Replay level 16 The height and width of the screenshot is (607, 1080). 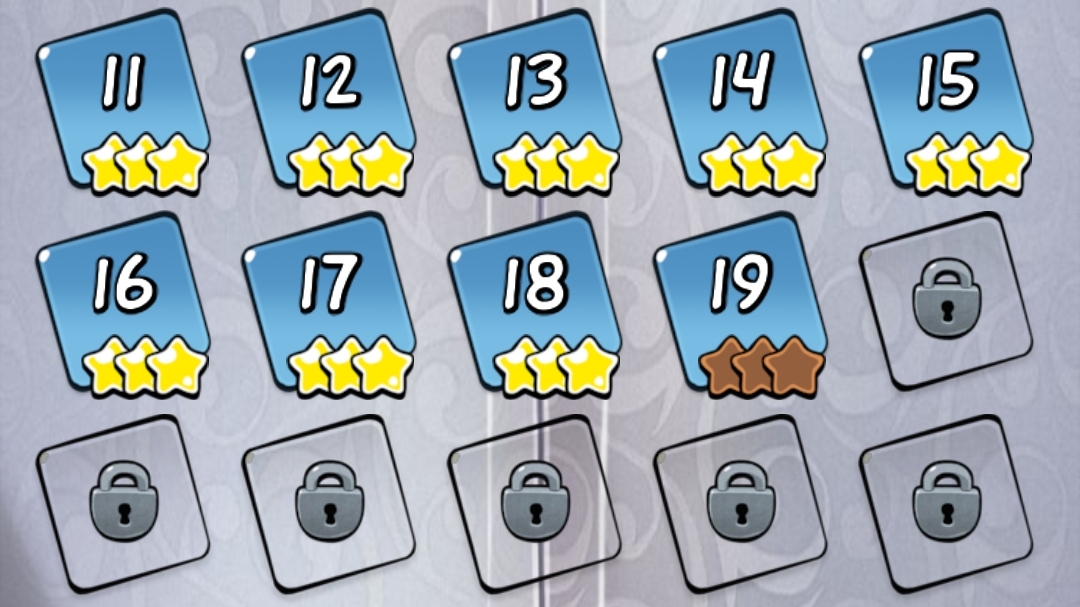pos(122,305)
